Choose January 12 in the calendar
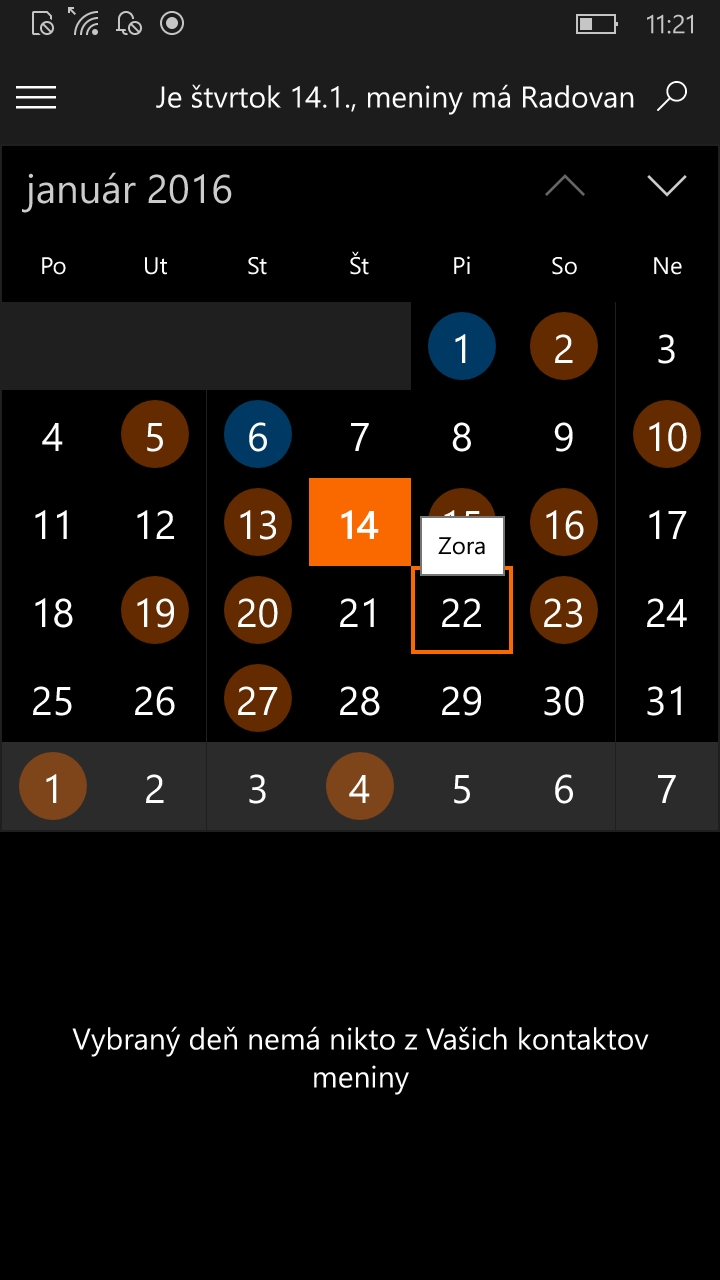 pyautogui.click(x=155, y=525)
